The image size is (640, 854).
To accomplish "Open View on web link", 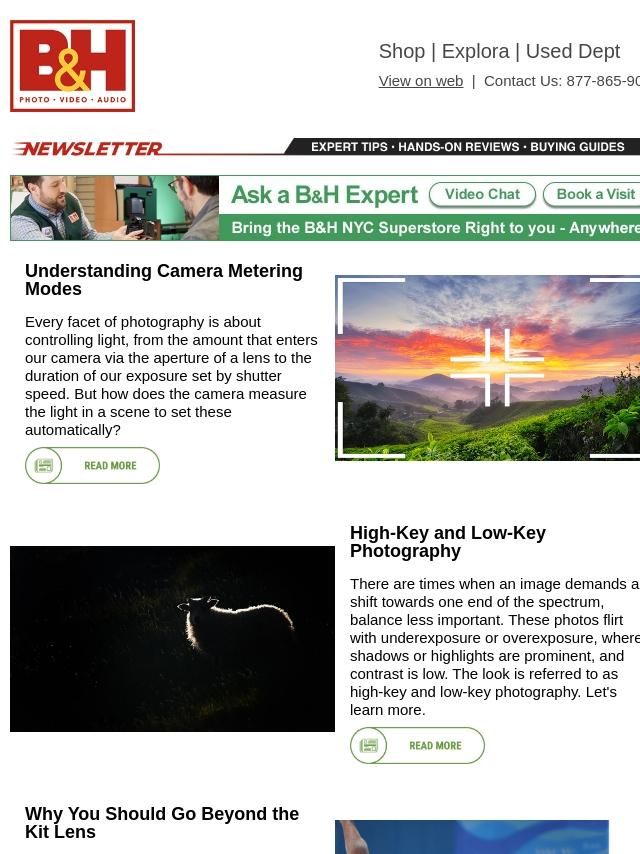I will 420,81.
